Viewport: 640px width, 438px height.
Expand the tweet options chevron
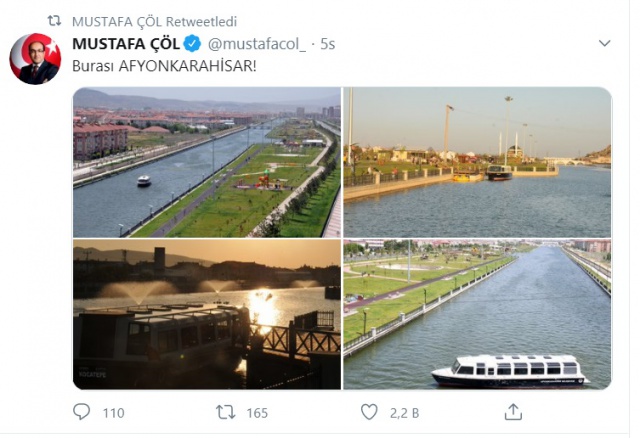604,44
